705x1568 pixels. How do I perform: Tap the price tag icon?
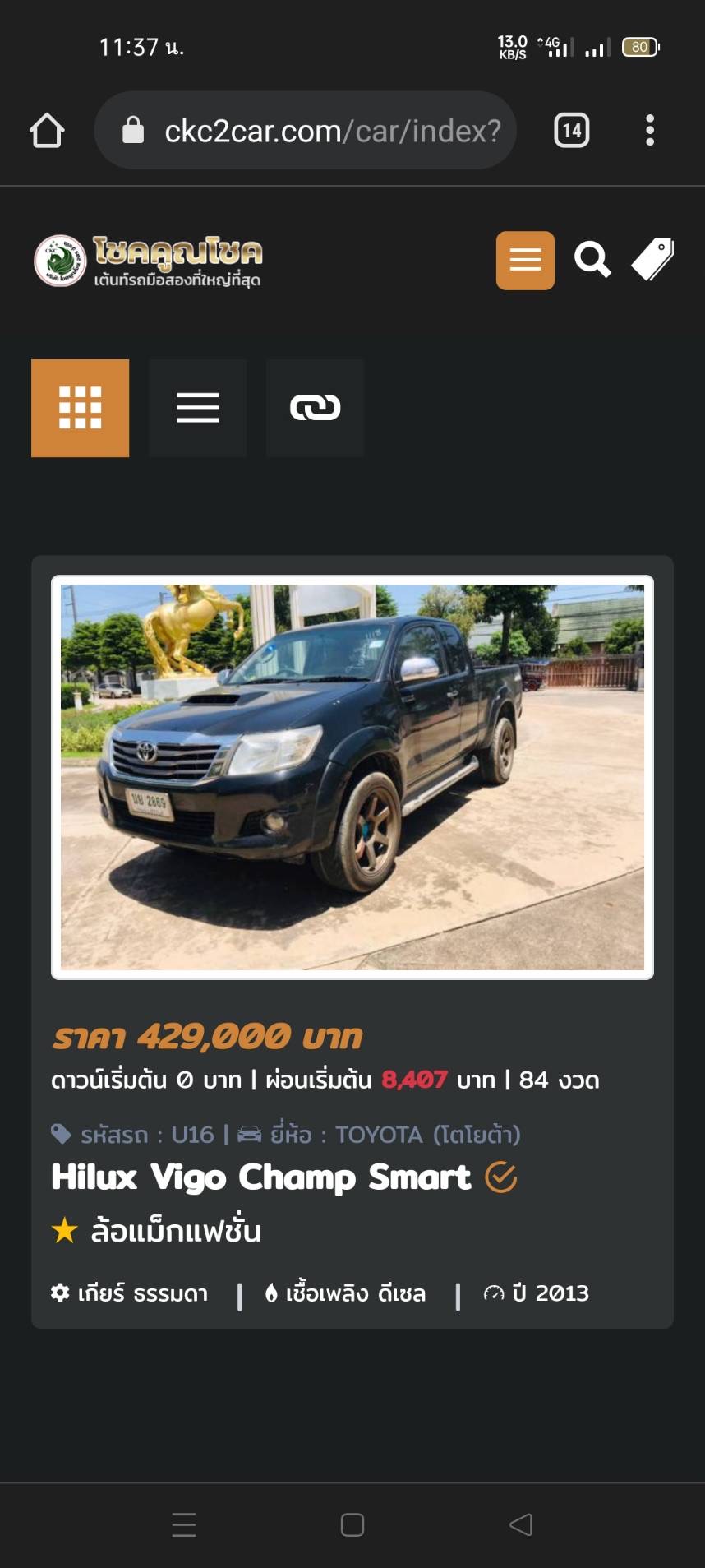click(653, 260)
